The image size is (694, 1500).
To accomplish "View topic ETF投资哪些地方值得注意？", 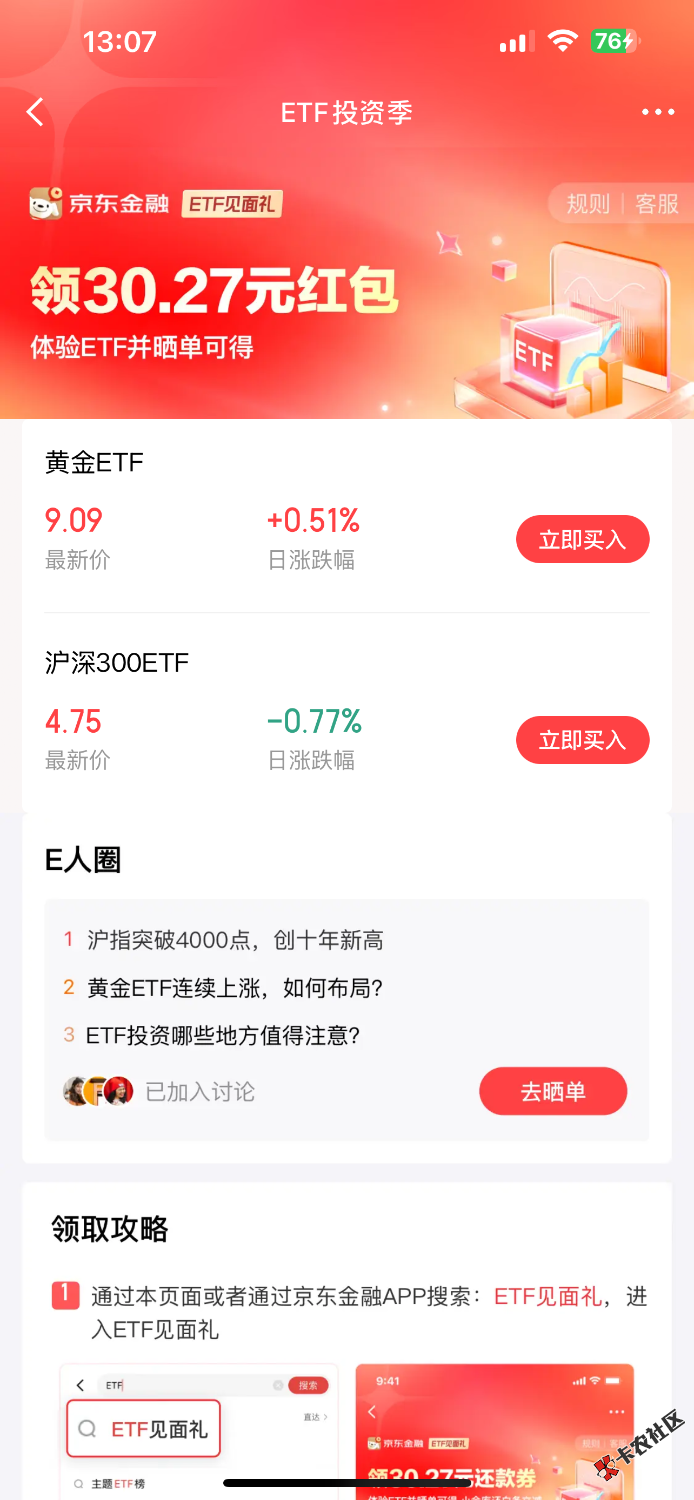I will (x=223, y=1035).
